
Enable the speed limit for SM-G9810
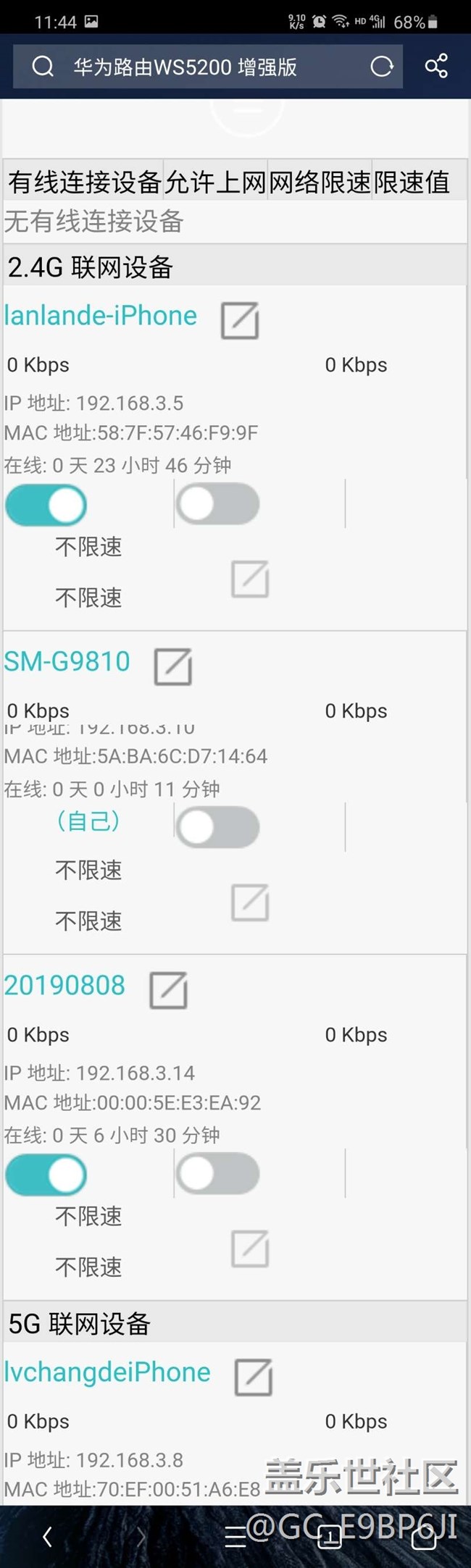[x=217, y=827]
